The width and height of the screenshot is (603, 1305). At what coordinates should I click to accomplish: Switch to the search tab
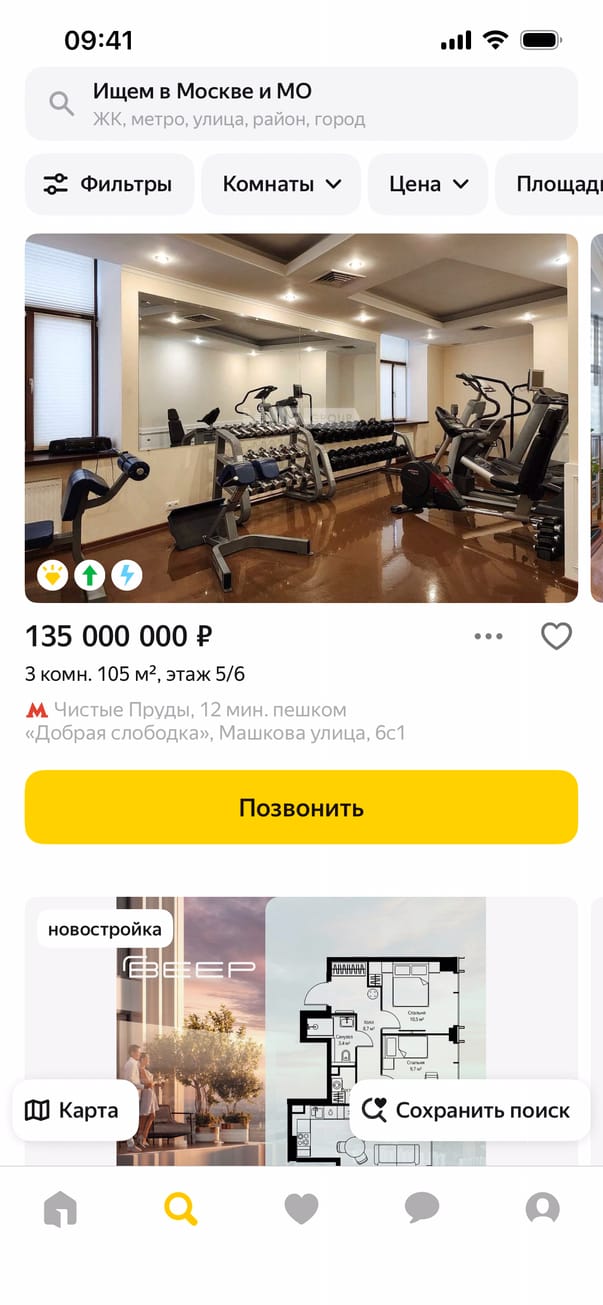[x=181, y=1209]
